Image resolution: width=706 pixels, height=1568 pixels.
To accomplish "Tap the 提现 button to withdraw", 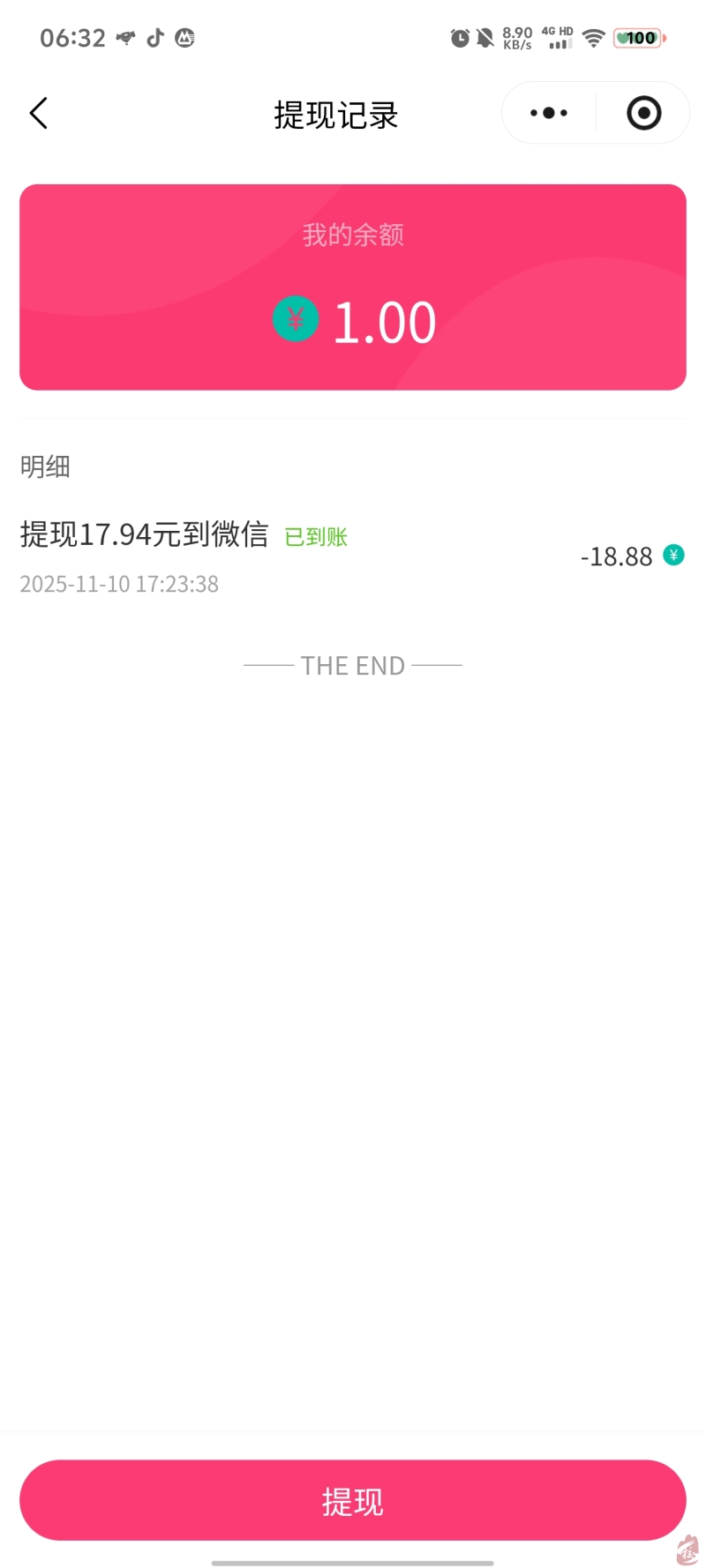I will tap(353, 1500).
